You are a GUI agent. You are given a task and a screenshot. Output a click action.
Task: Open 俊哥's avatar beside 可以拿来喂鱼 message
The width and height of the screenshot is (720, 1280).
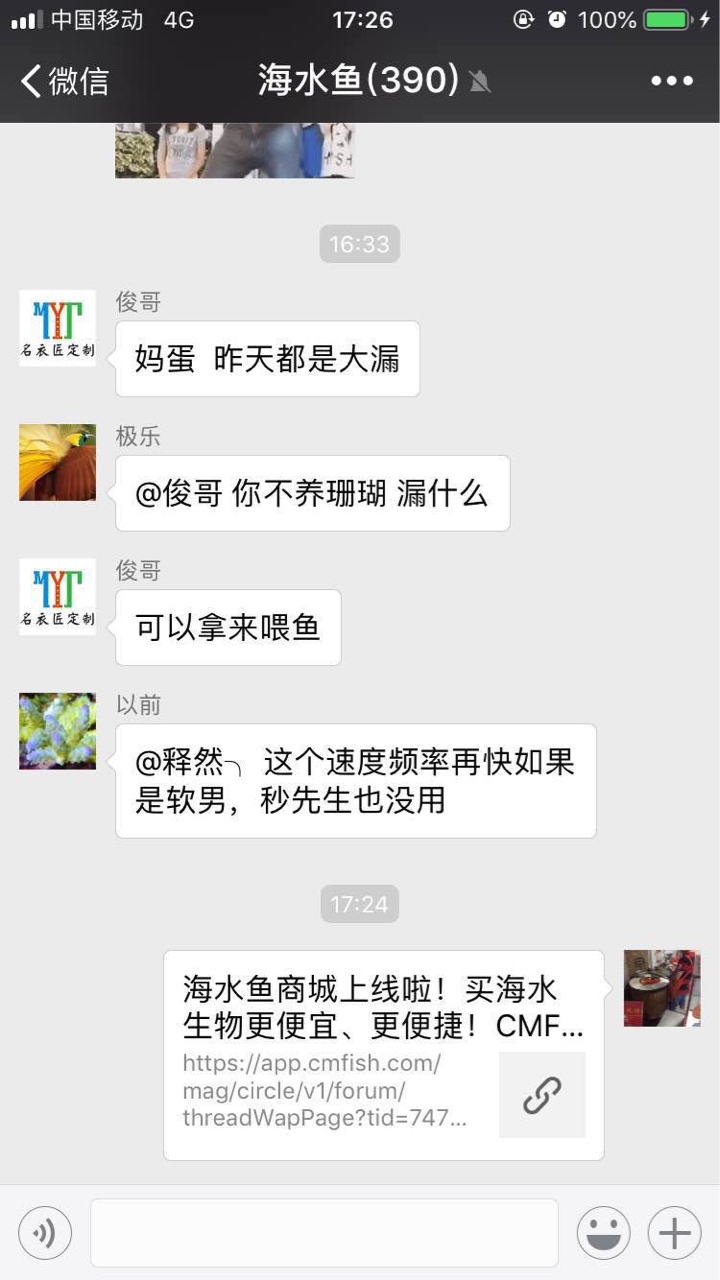58,597
